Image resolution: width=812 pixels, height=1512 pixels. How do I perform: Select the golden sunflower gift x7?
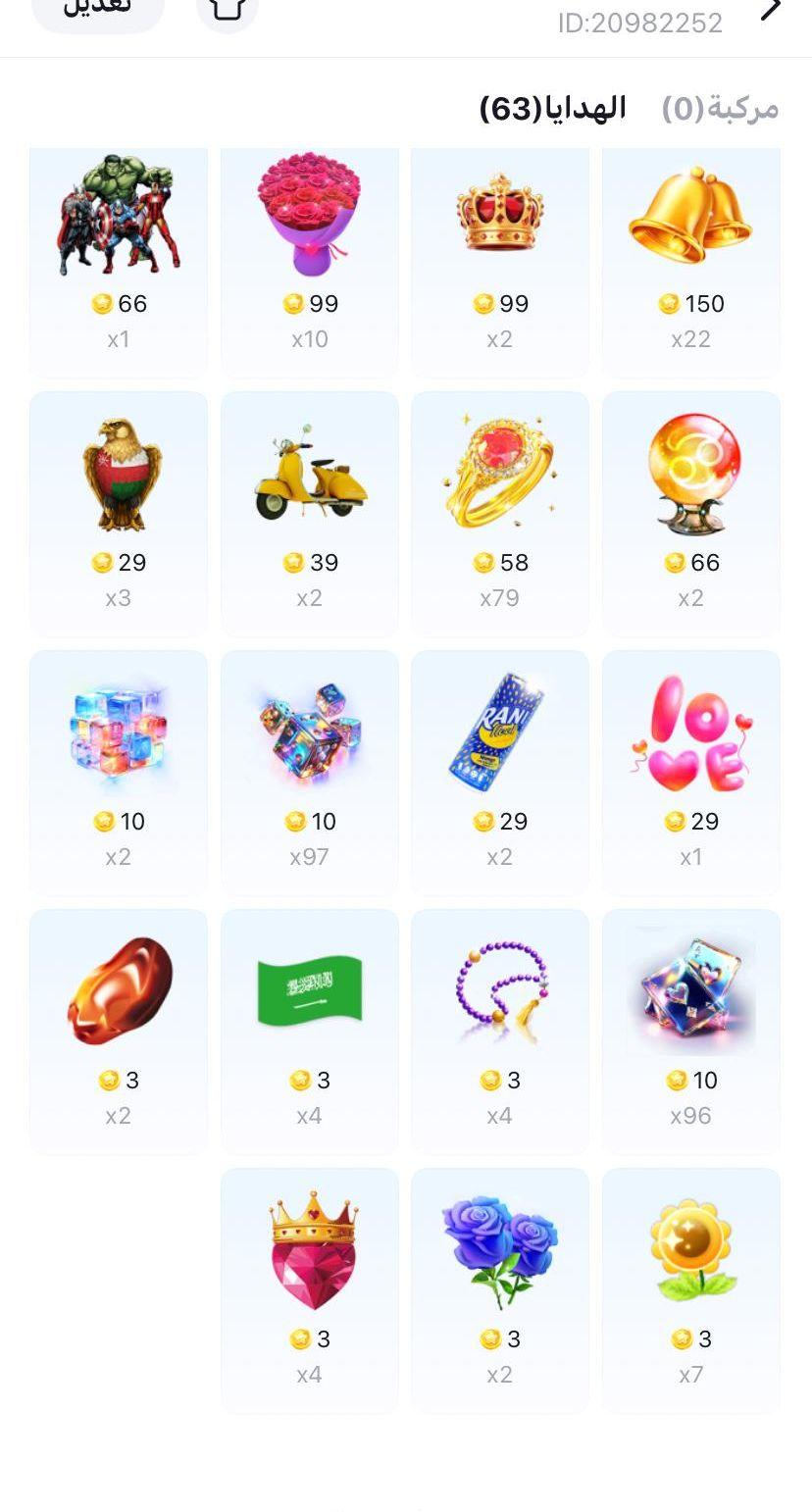click(691, 1290)
